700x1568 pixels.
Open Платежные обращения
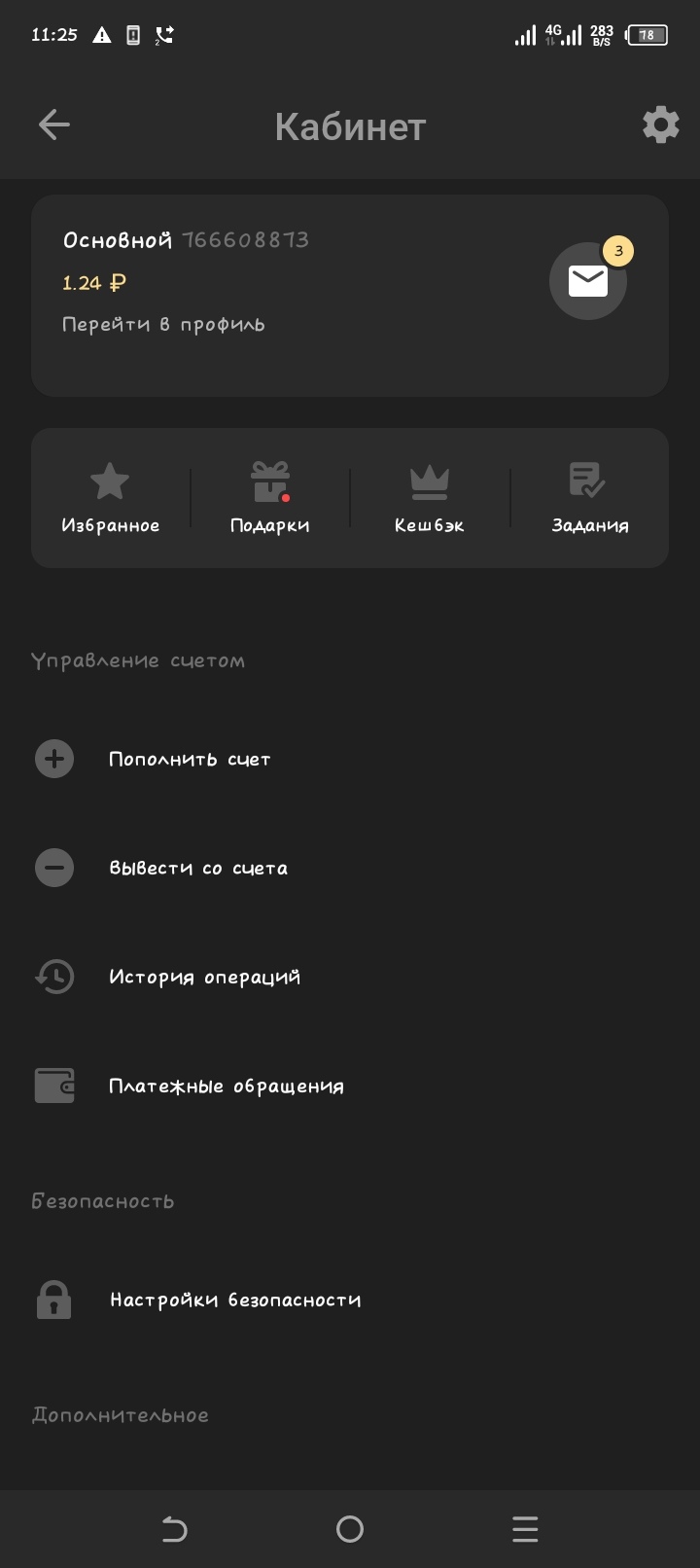(x=226, y=1086)
